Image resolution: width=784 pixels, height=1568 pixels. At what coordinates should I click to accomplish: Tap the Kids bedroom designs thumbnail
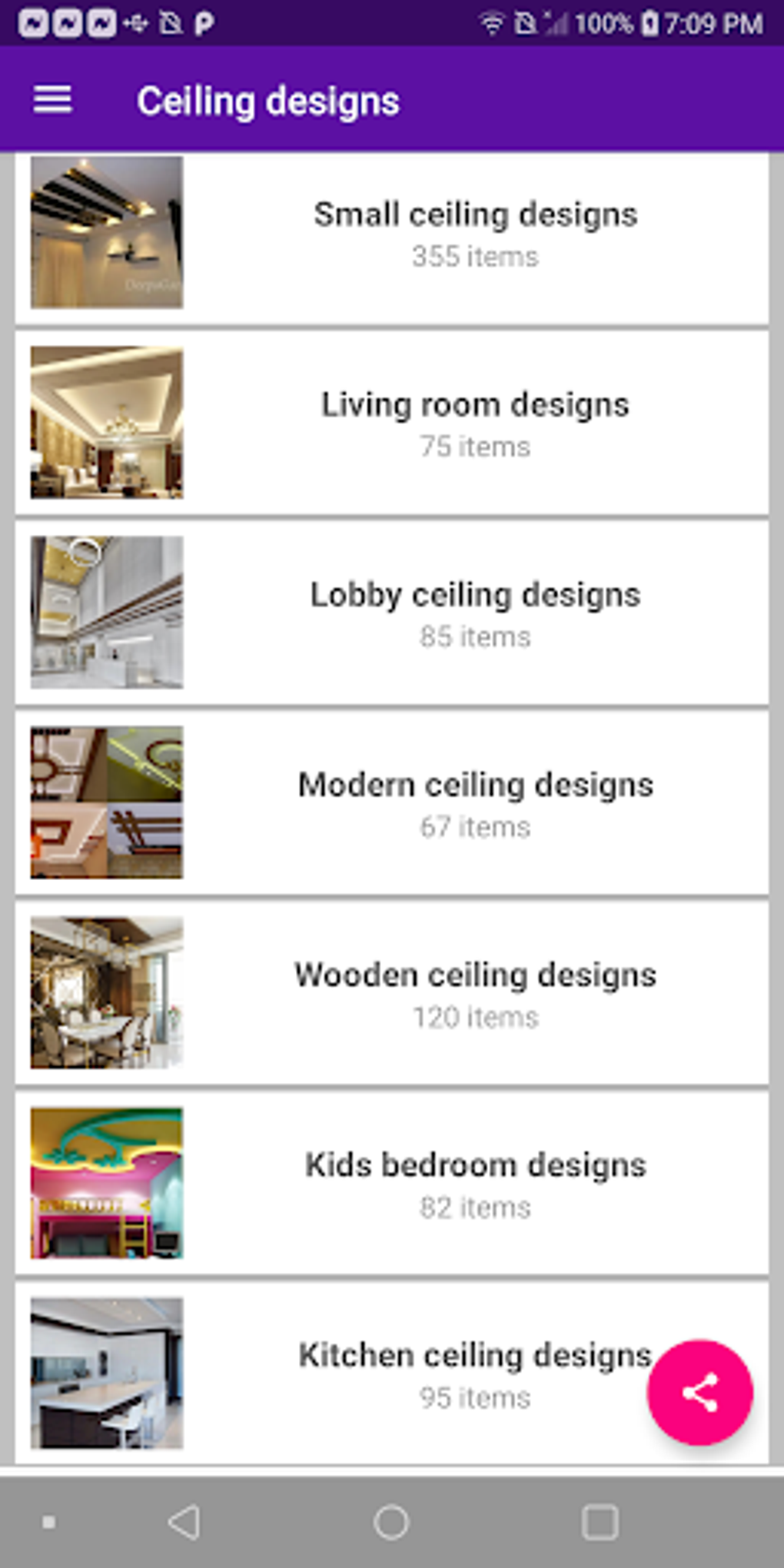coord(106,1182)
